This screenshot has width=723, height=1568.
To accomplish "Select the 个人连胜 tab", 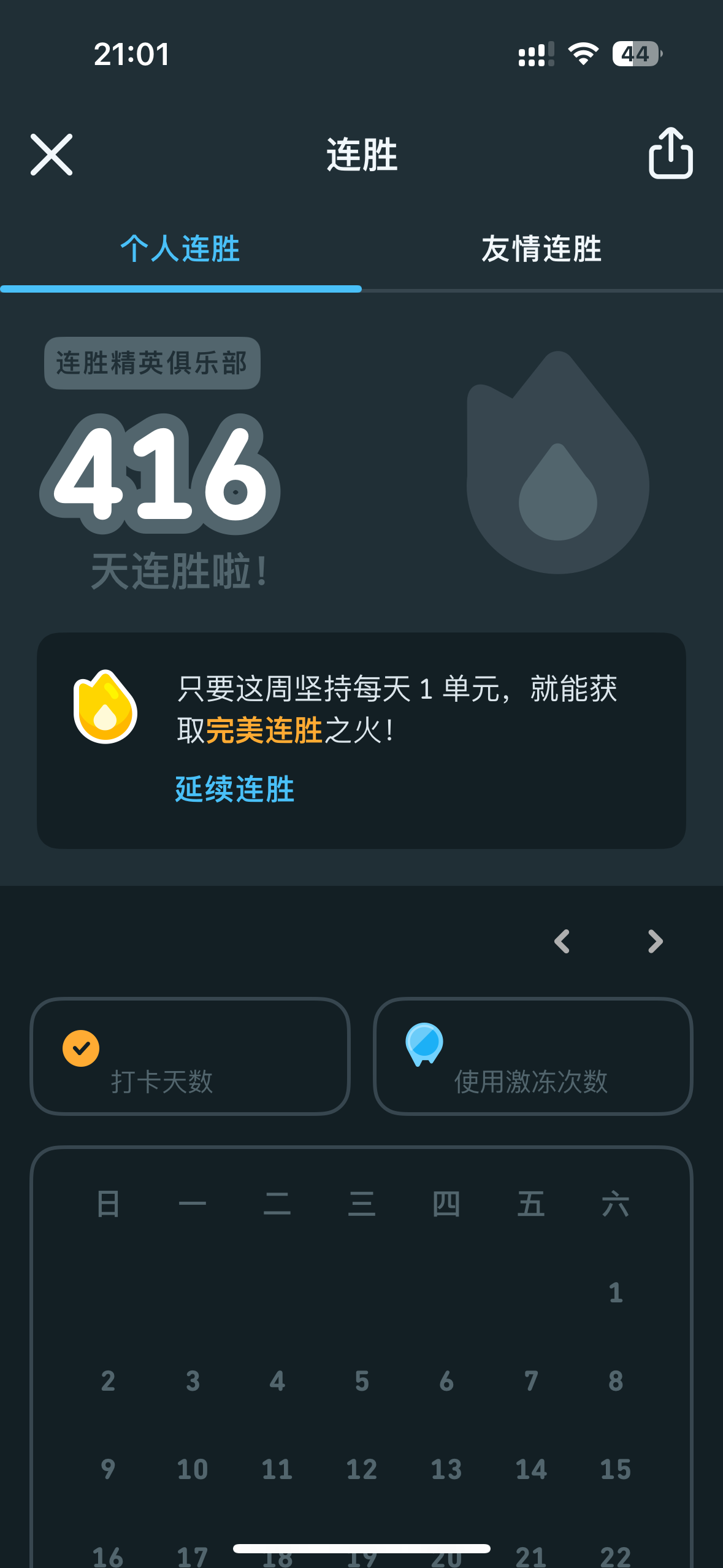I will click(180, 249).
